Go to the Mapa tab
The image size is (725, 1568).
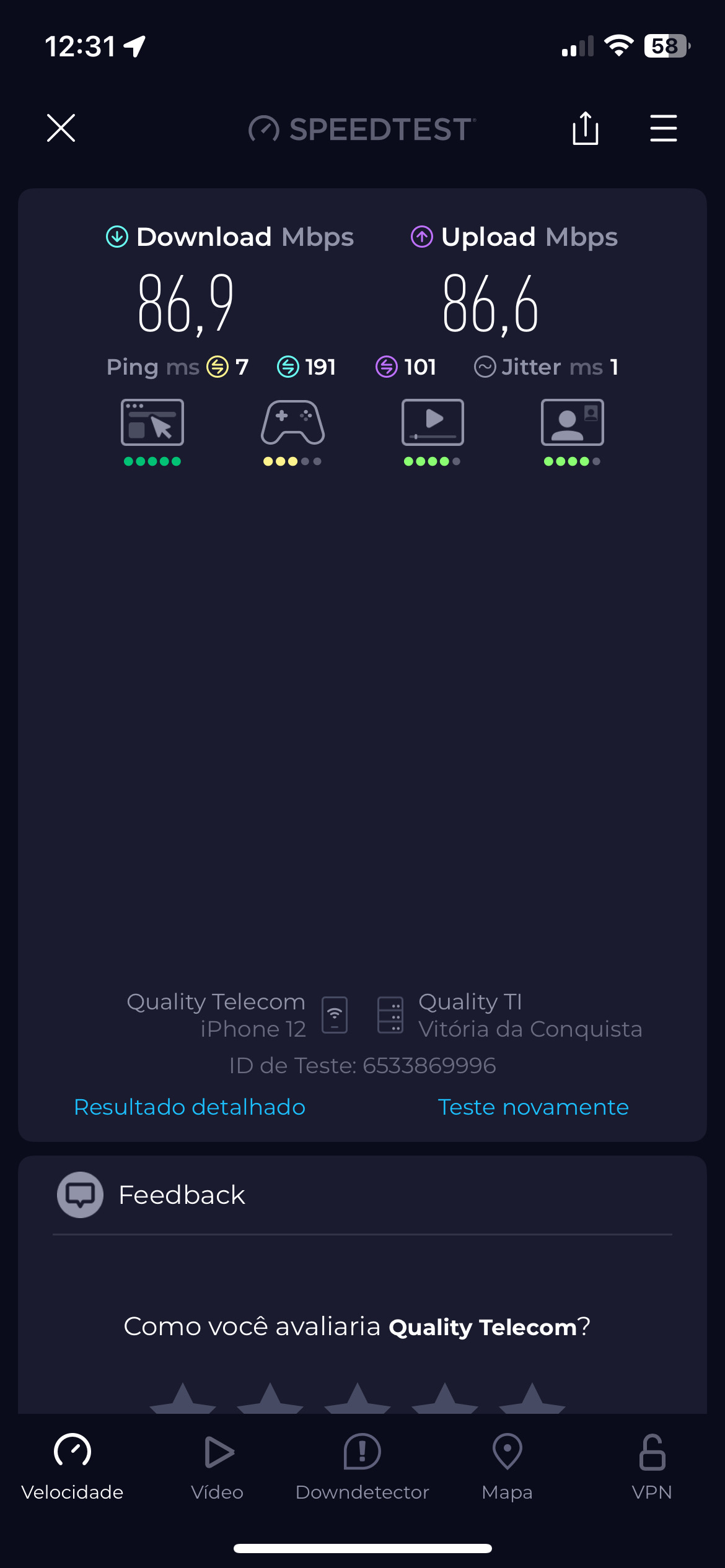507,1465
